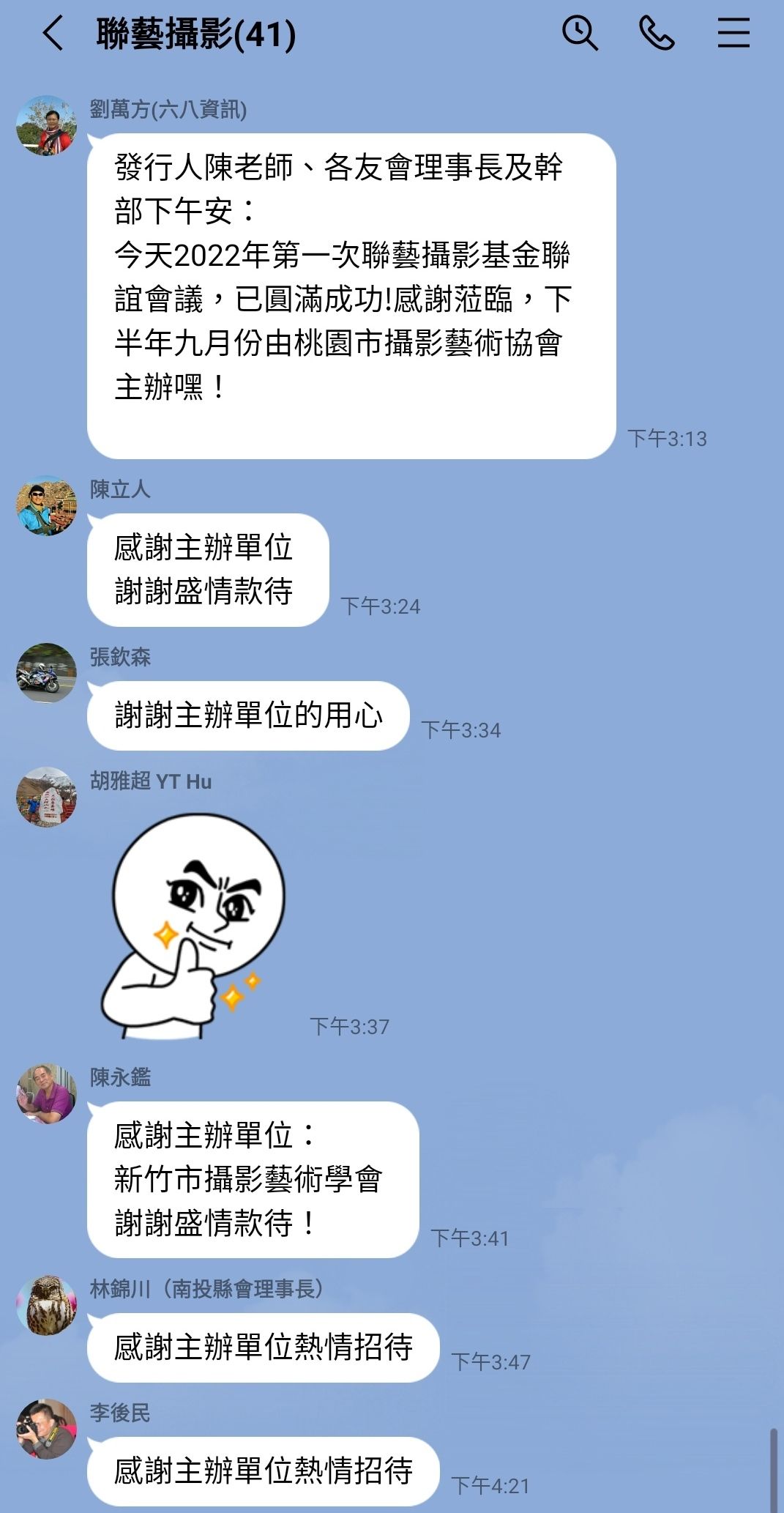This screenshot has height=1513, width=784.
Task: Tap the thumbs-up sticker from 胡雅超
Action: [x=194, y=926]
